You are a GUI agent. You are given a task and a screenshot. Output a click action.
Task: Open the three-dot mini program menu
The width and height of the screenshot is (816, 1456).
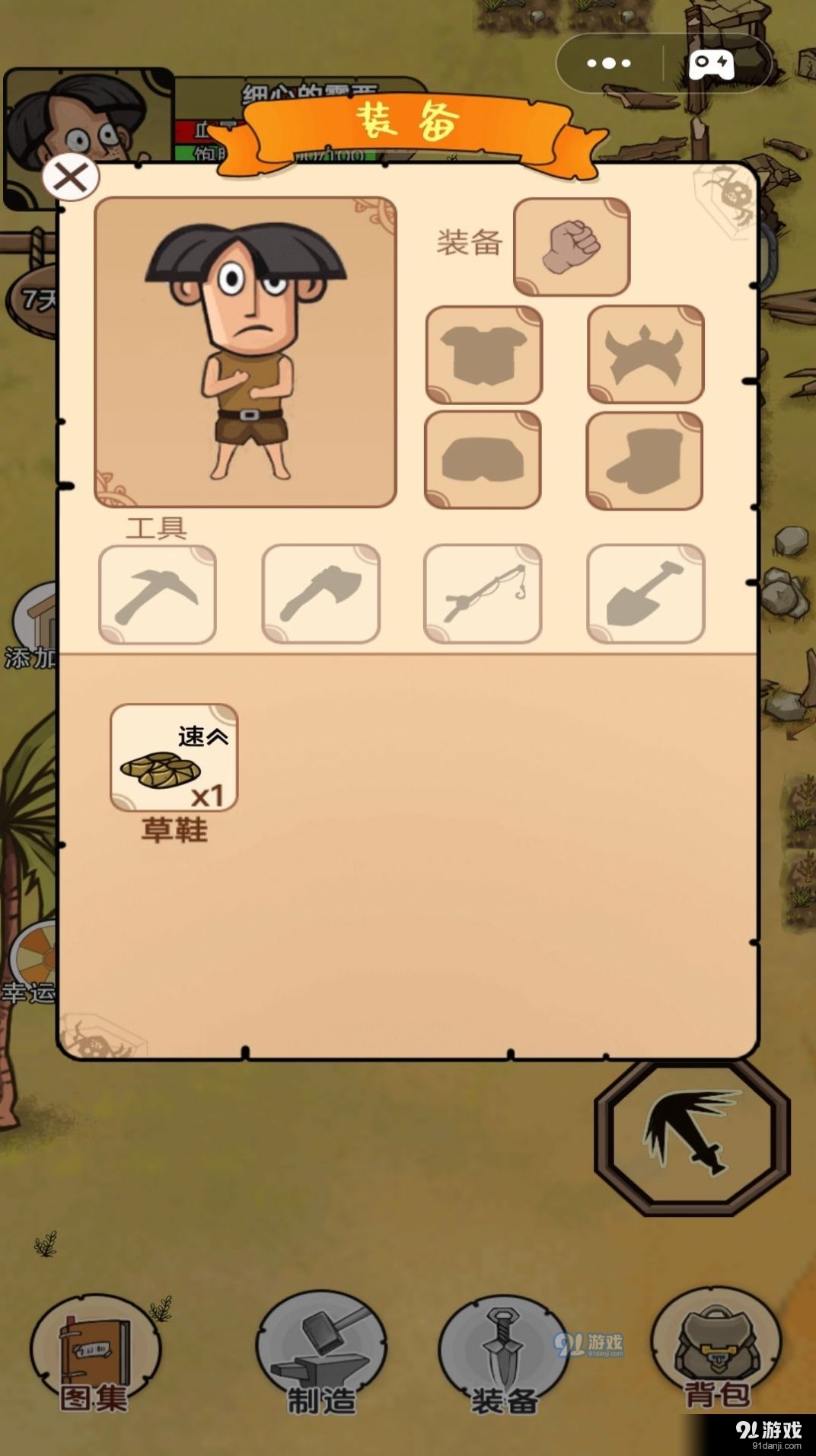(609, 63)
